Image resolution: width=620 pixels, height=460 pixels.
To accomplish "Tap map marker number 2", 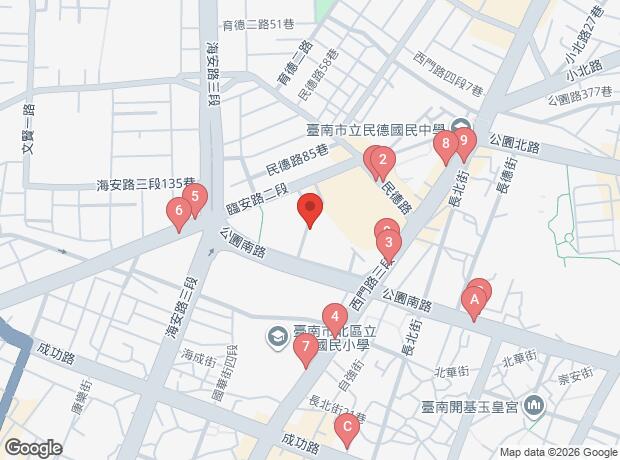I will click(x=382, y=159).
